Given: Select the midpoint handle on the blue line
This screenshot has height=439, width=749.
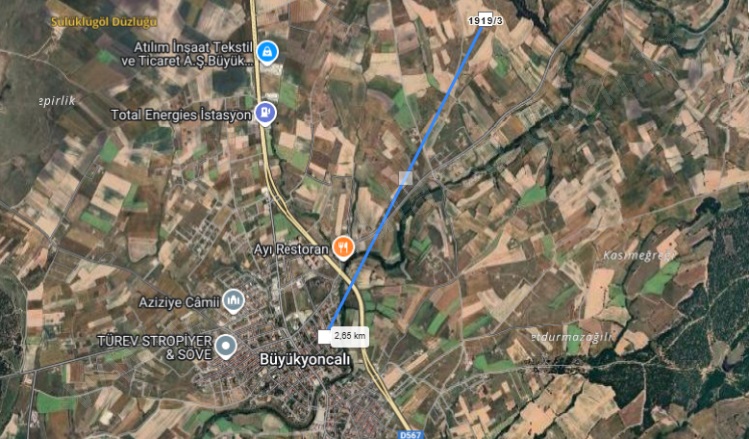Looking at the screenshot, I should (405, 177).
